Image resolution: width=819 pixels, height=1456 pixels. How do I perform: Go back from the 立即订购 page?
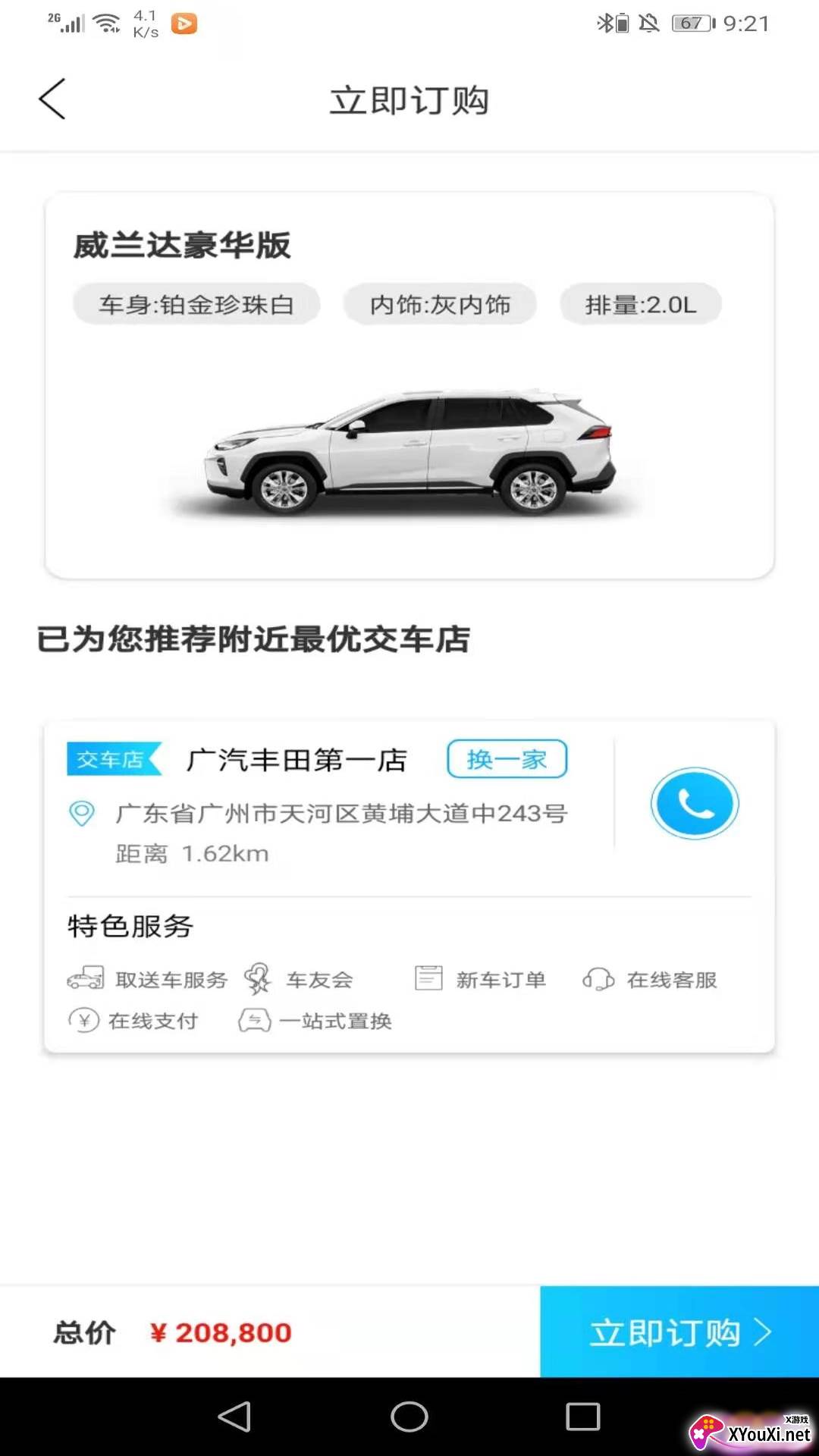click(x=52, y=99)
